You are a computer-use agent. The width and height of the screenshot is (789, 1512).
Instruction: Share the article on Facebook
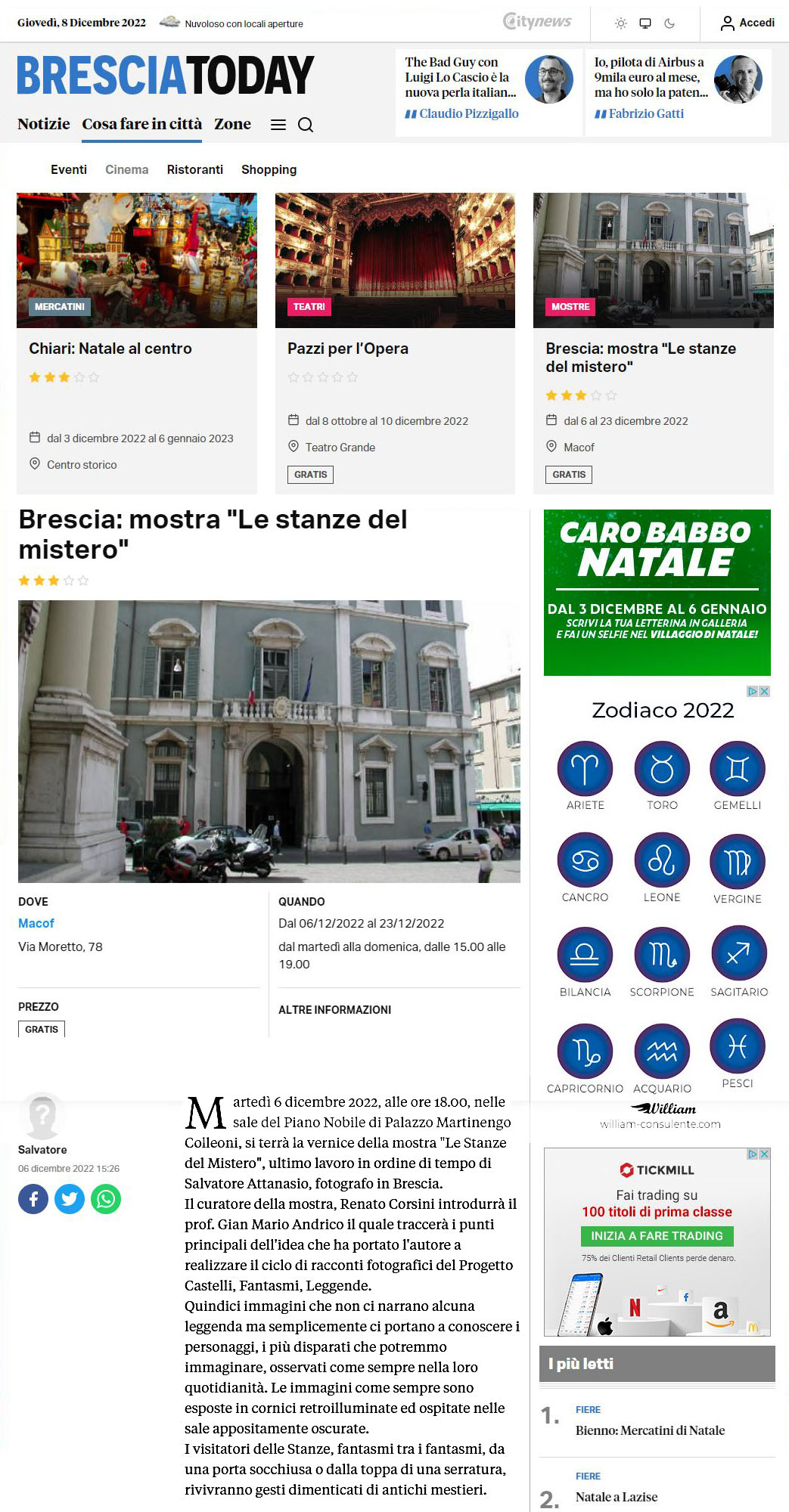coord(33,1199)
